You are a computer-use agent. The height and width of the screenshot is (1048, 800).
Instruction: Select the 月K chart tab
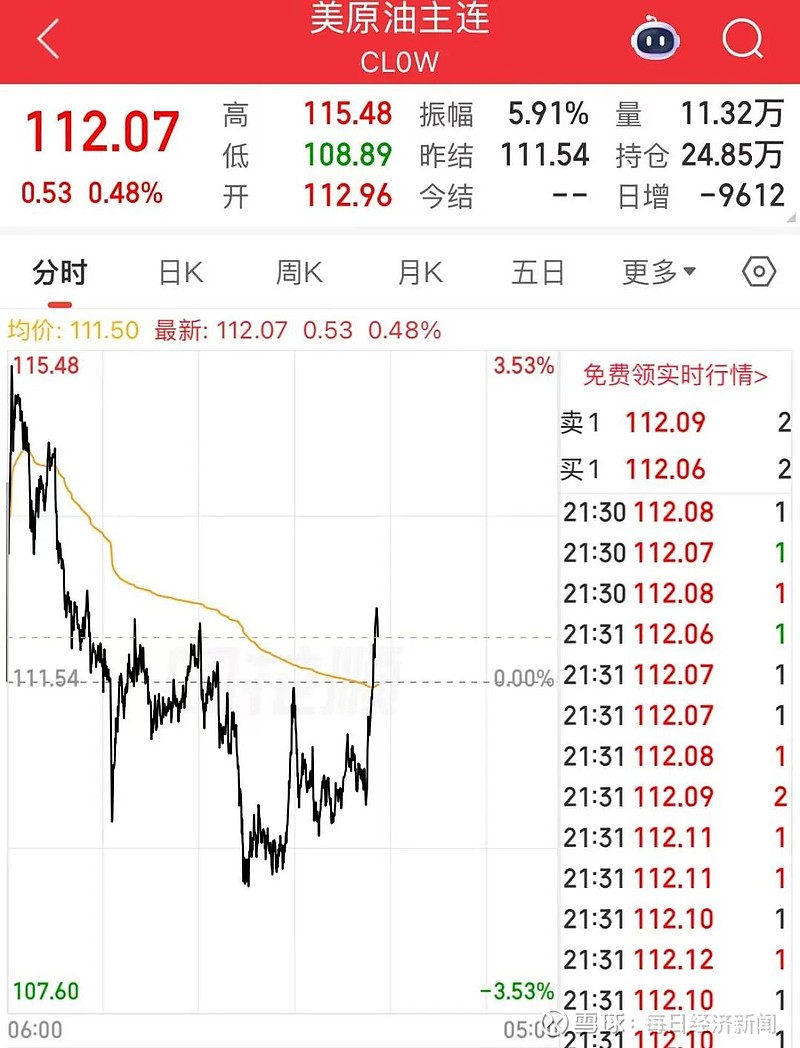pyautogui.click(x=420, y=272)
